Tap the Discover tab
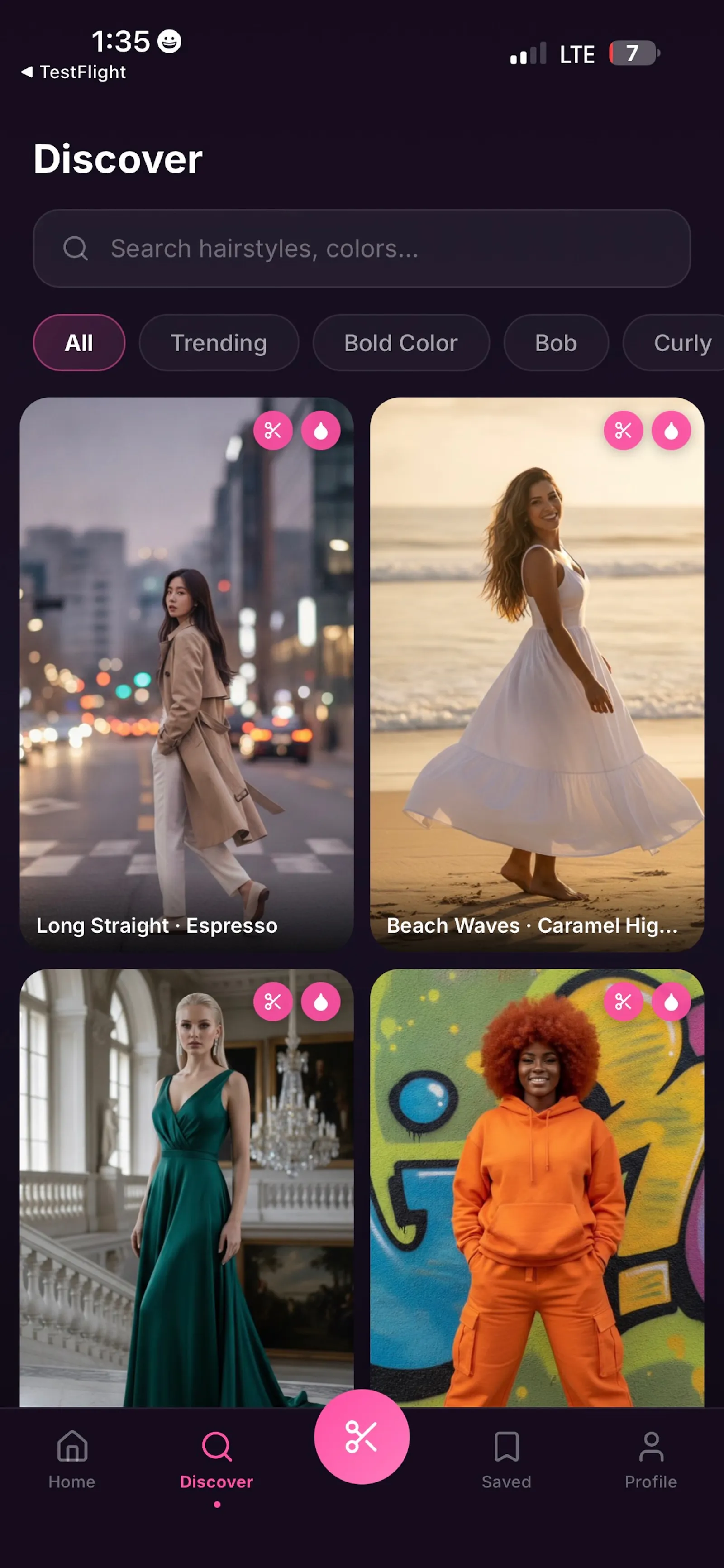The image size is (724, 1568). pyautogui.click(x=217, y=1460)
